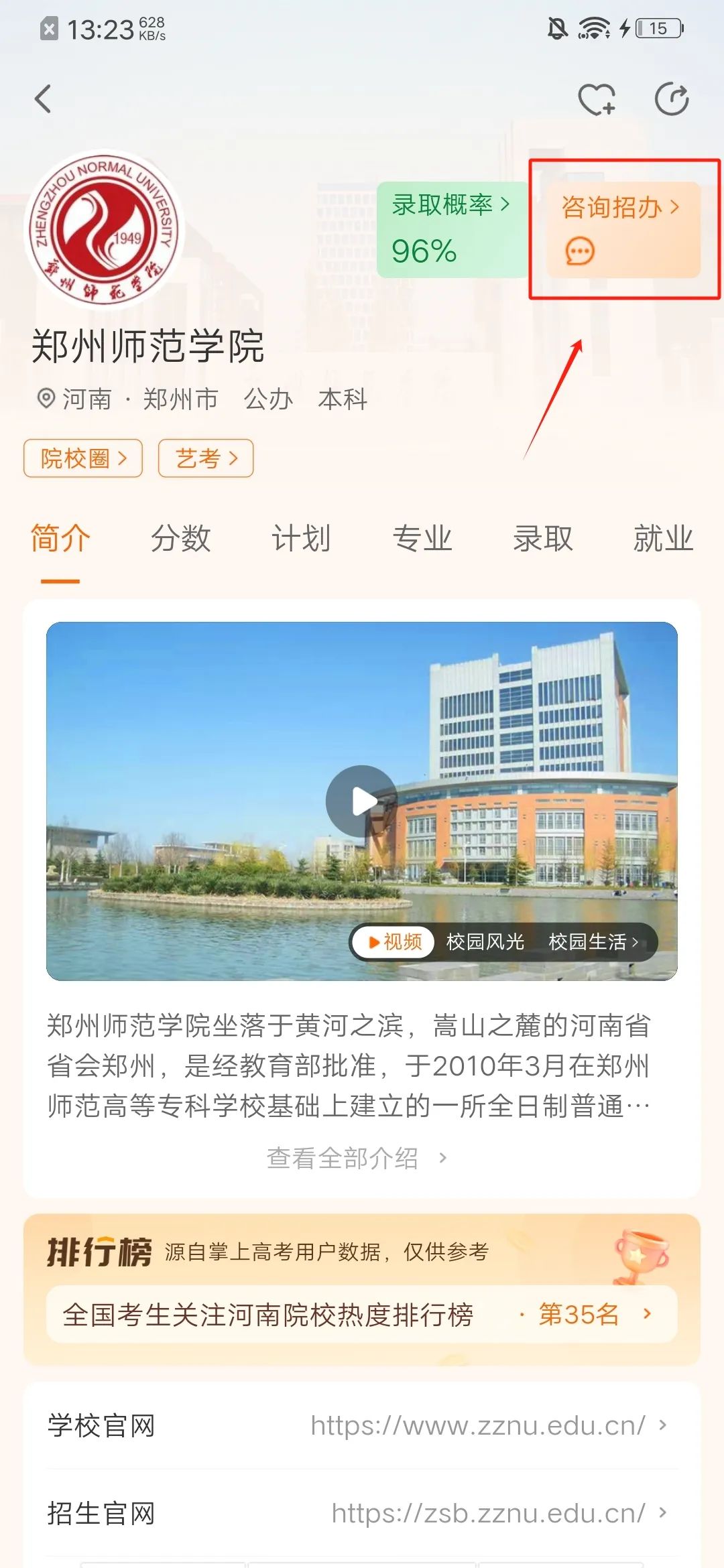Image resolution: width=724 pixels, height=1568 pixels.
Task: Switch to the 录取 tab
Action: pyautogui.click(x=543, y=538)
